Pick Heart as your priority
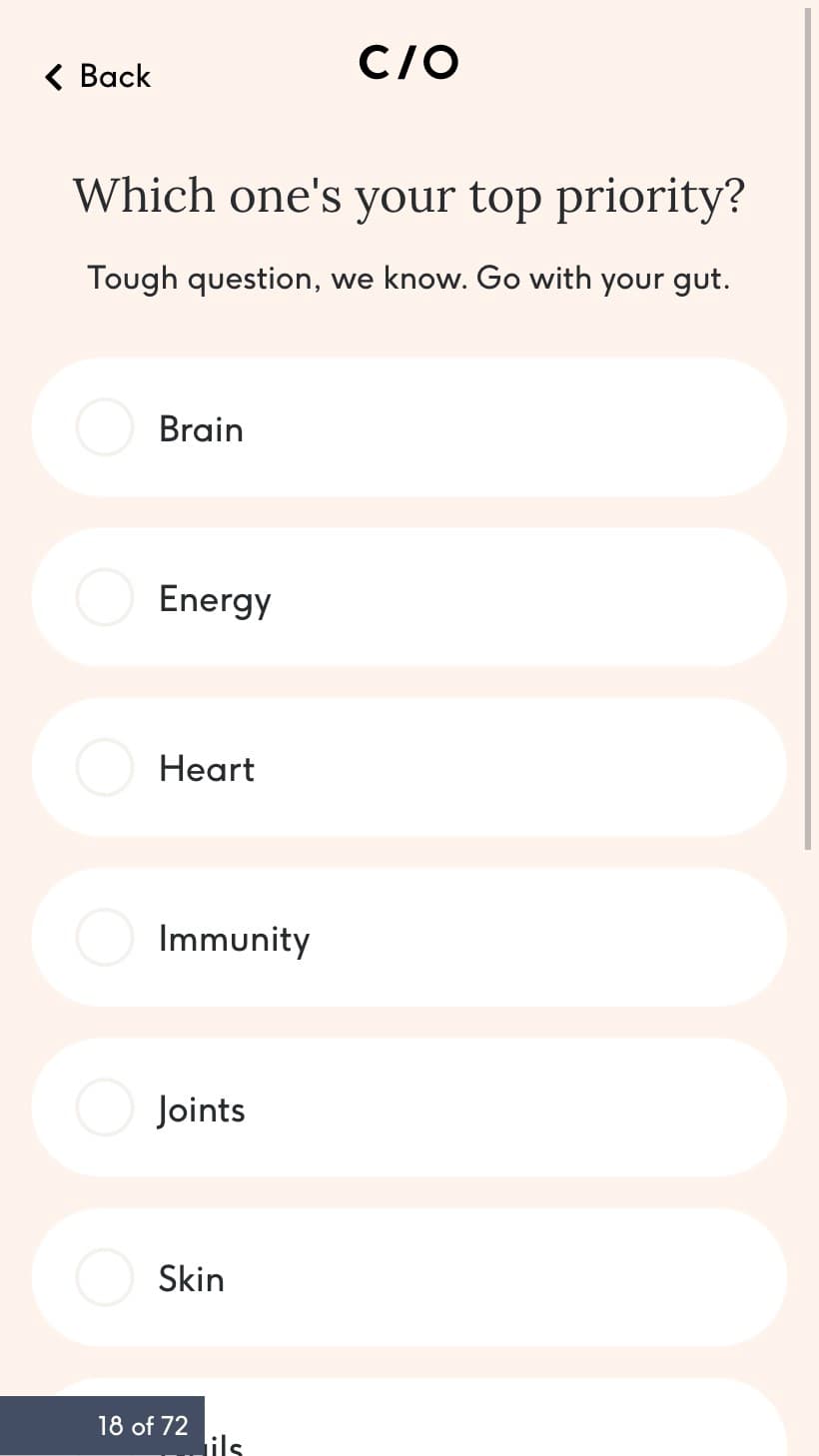 point(409,767)
